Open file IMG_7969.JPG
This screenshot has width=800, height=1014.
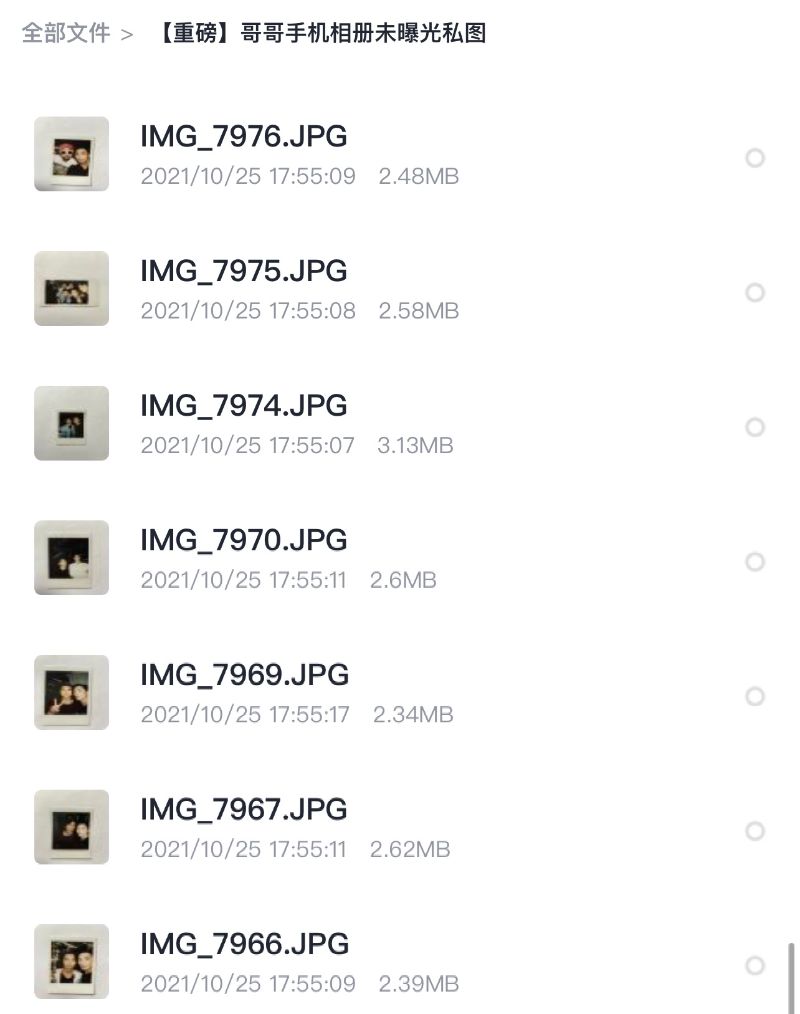point(244,675)
